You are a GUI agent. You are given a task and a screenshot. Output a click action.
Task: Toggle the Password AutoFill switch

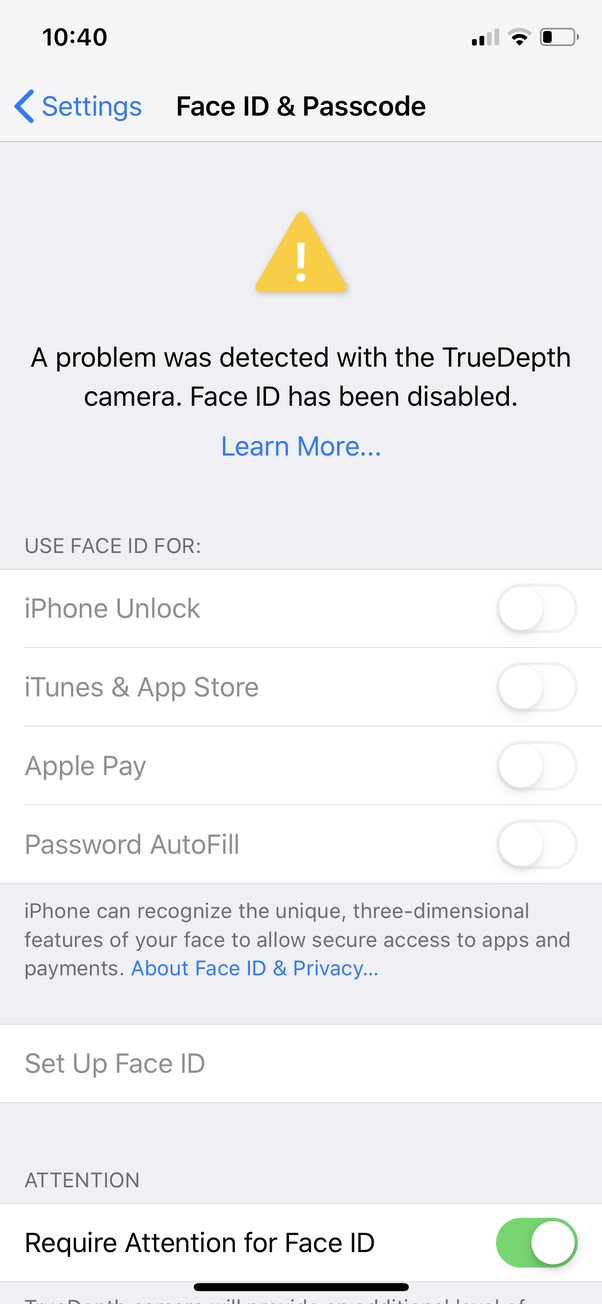tap(536, 845)
